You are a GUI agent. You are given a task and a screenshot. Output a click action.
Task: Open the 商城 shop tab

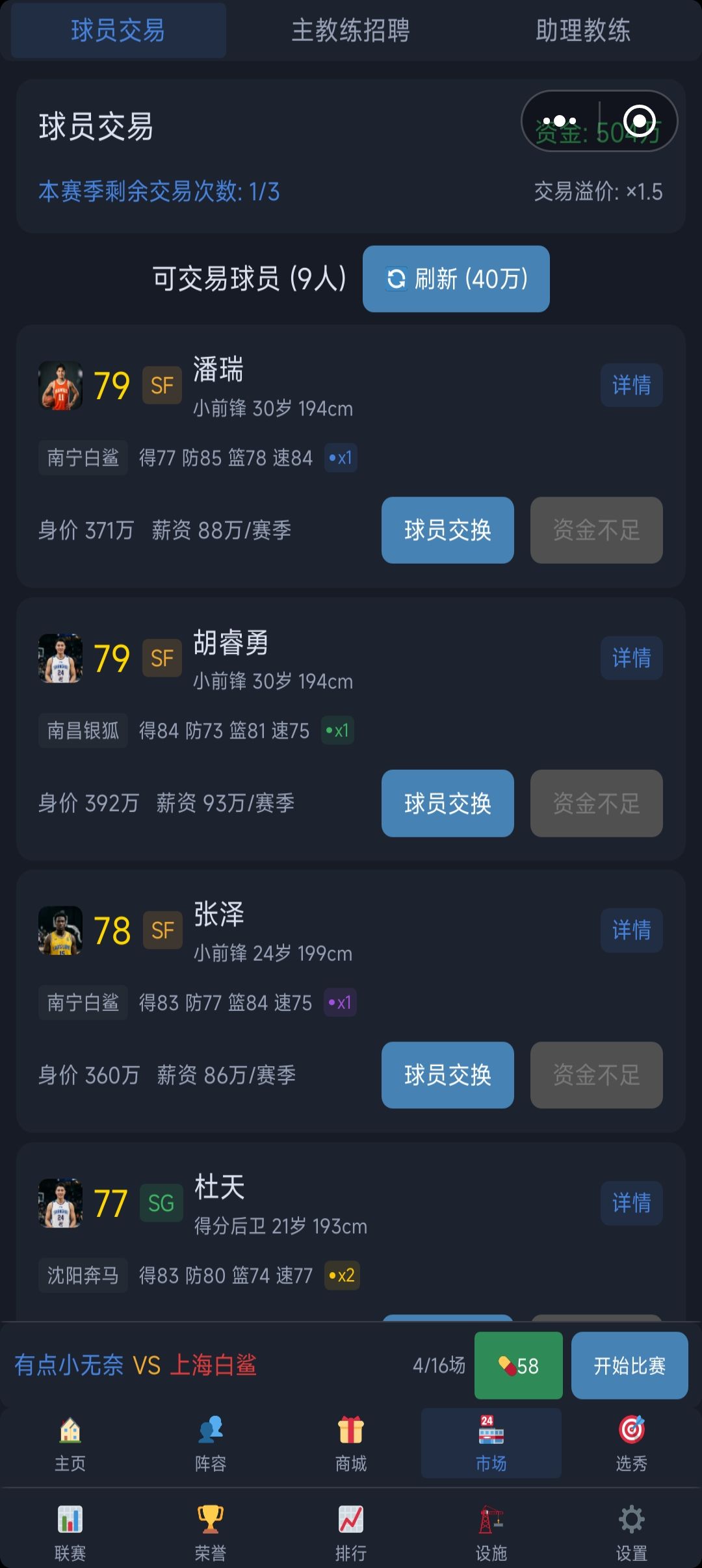(351, 1443)
